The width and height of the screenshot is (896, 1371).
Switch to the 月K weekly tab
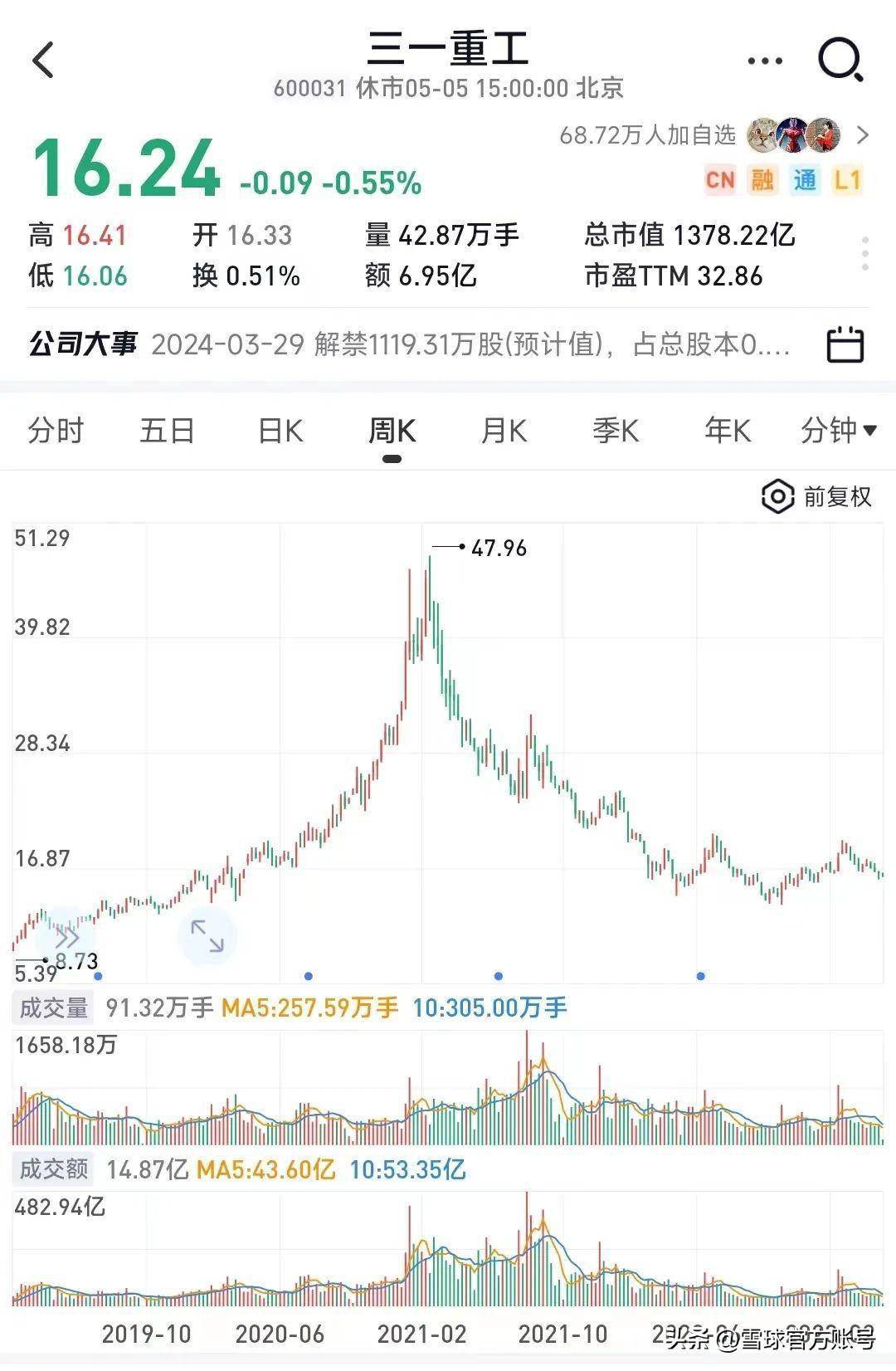(x=503, y=432)
